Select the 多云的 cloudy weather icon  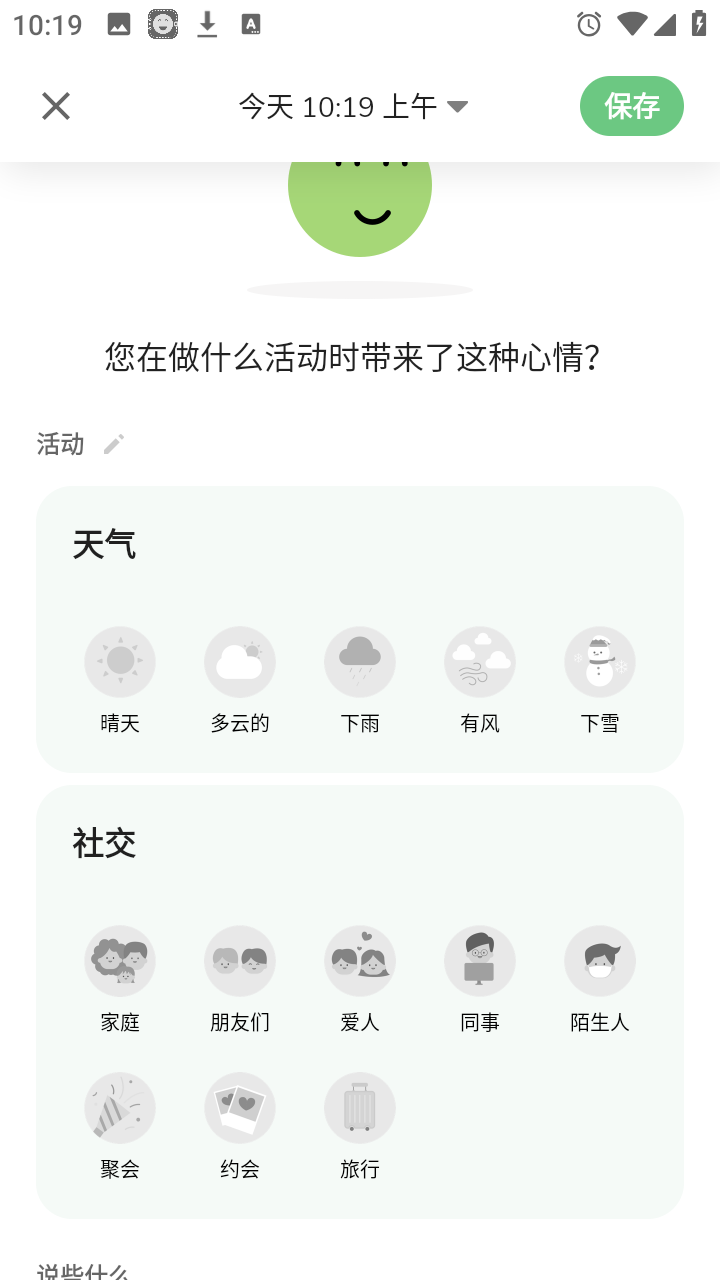click(240, 661)
